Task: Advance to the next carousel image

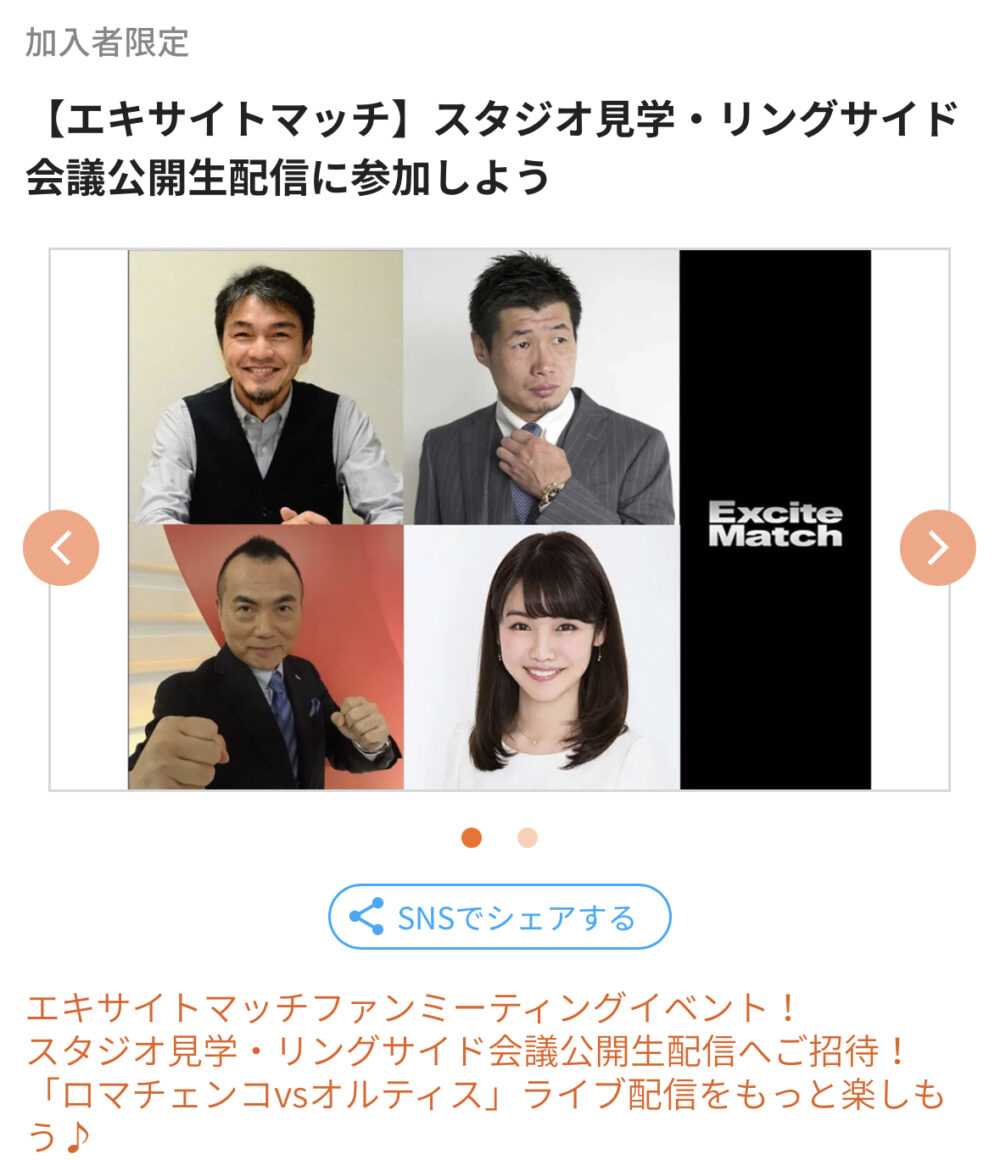Action: point(937,548)
